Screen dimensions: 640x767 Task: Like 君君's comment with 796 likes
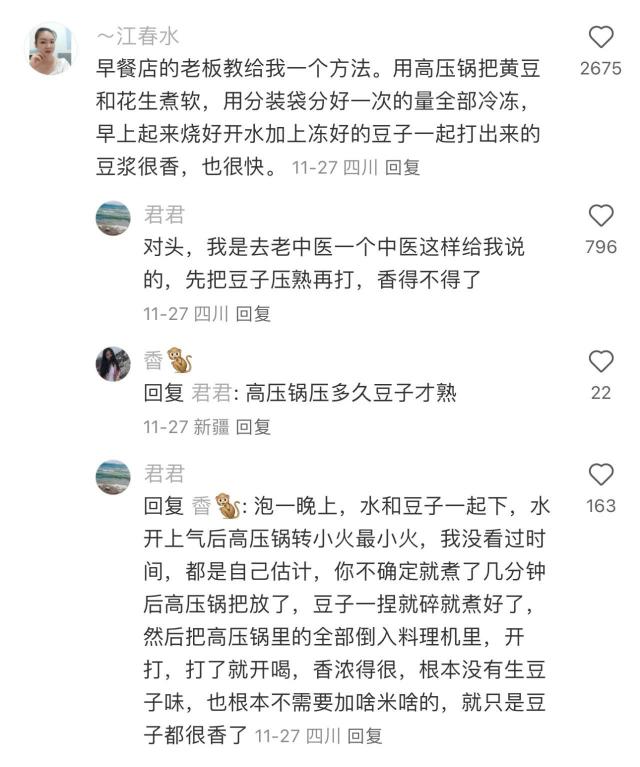[x=600, y=215]
